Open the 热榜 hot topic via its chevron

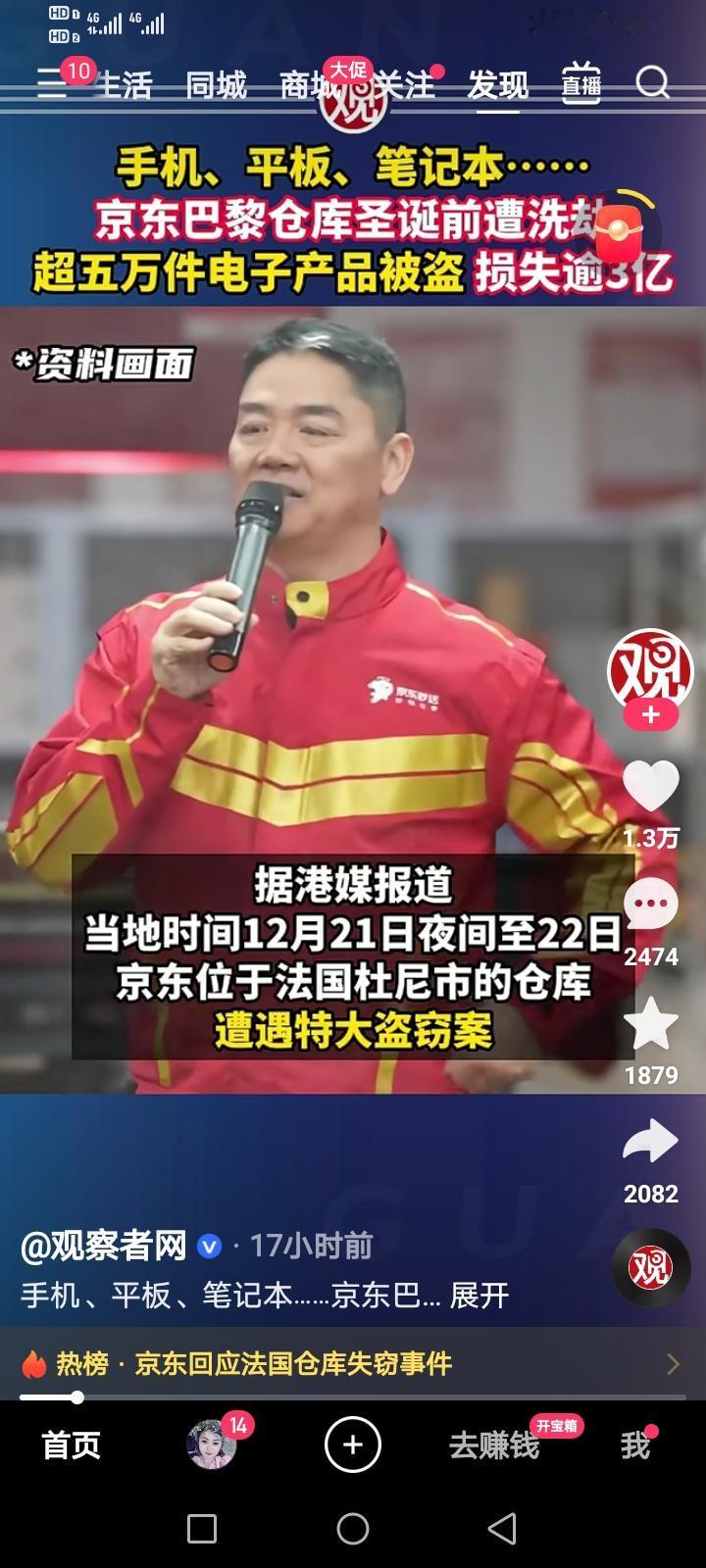(675, 1362)
